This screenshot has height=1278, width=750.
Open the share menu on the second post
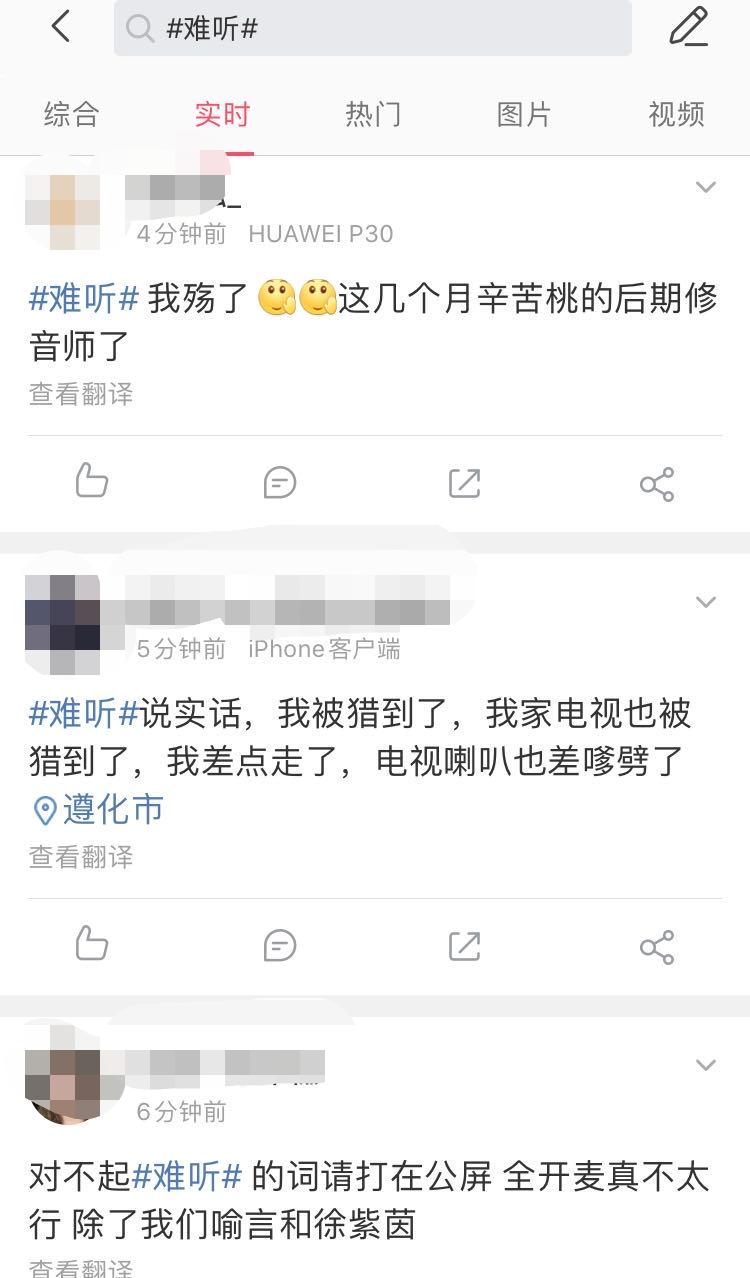point(657,944)
